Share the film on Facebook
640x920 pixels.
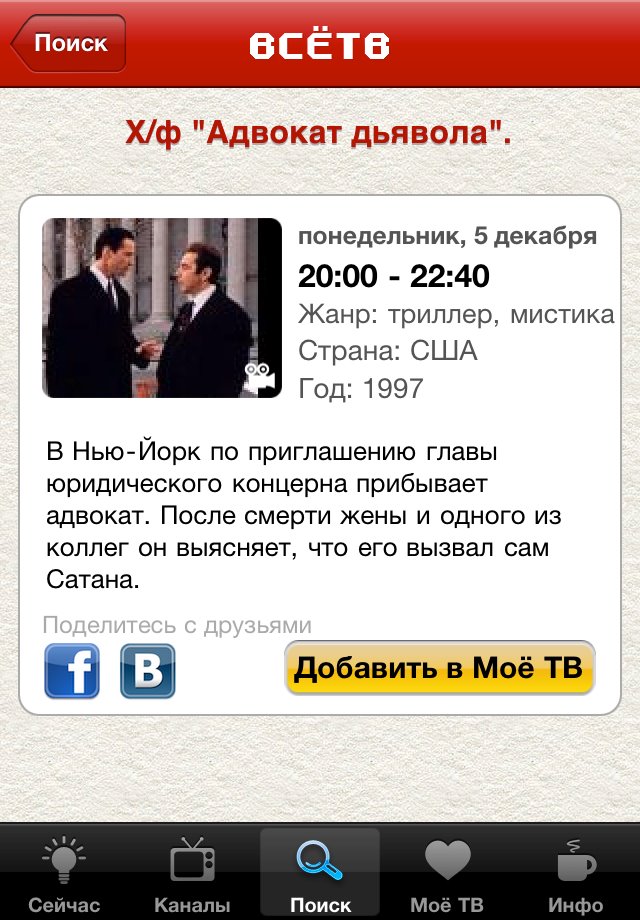pos(72,671)
